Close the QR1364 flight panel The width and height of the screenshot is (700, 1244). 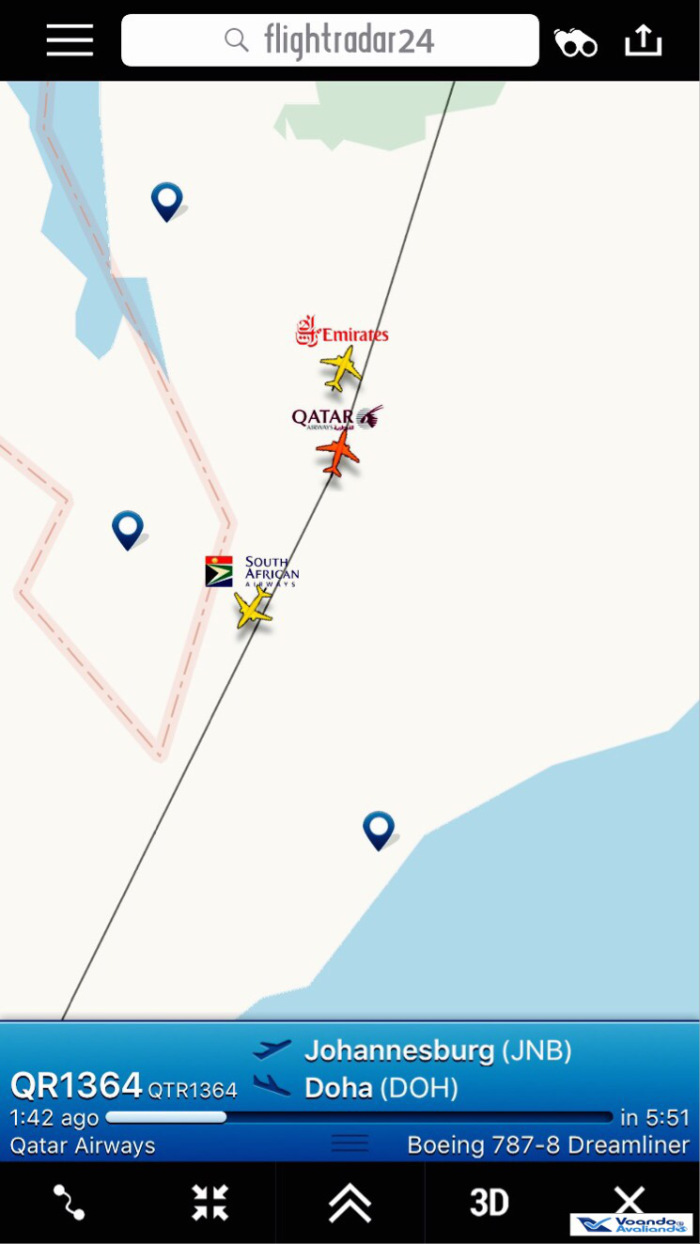point(628,1199)
